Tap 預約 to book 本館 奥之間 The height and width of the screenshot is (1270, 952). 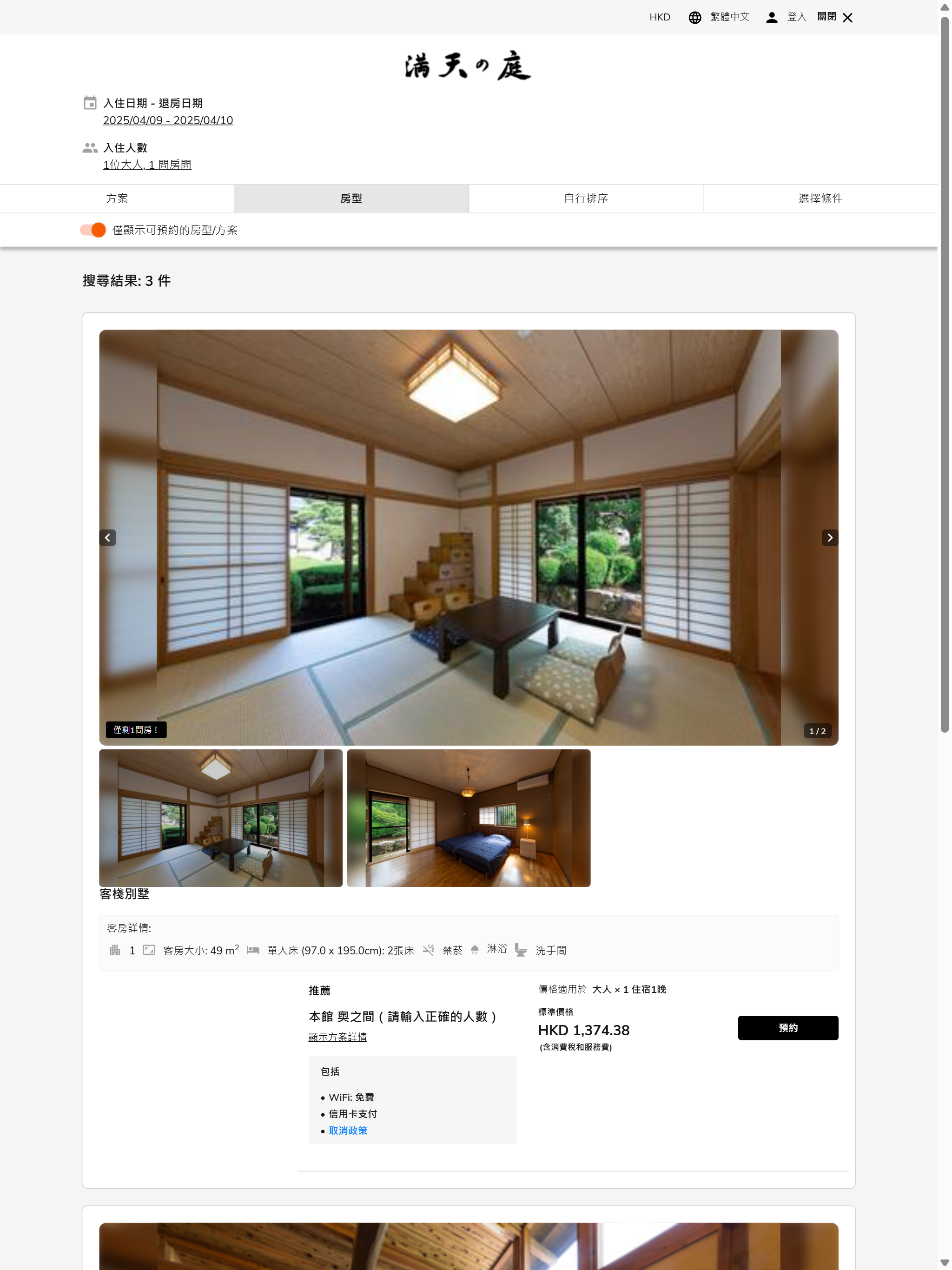point(787,1028)
